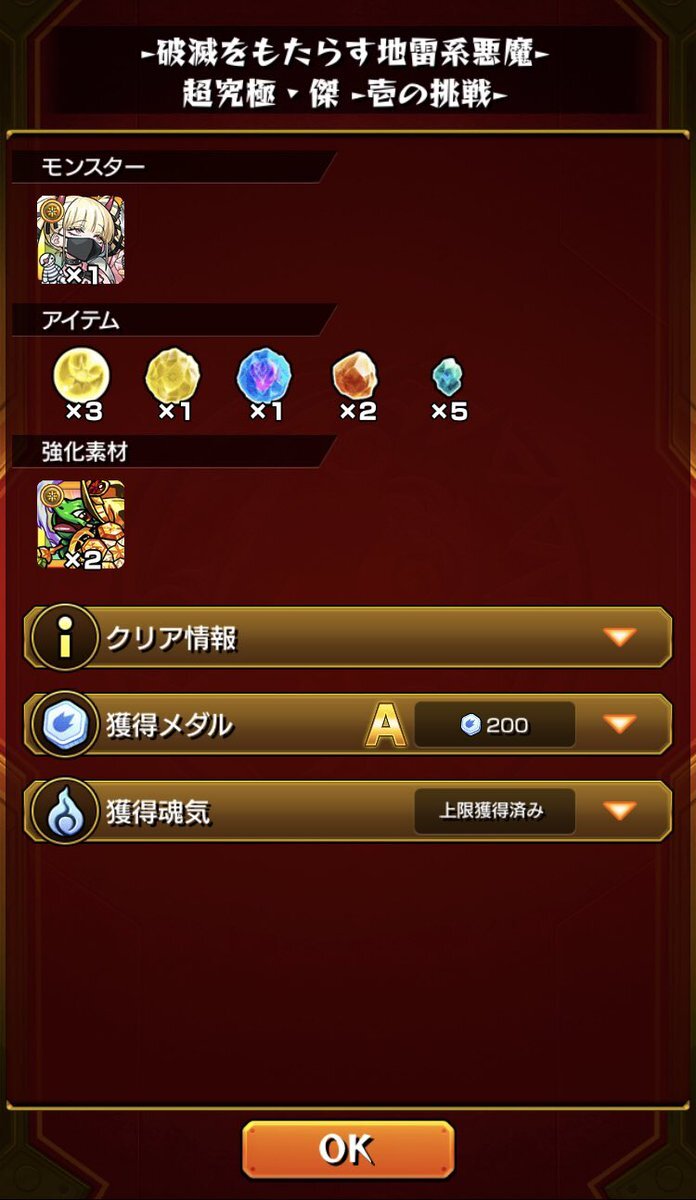Expand the クリア情報 section
Screen dimensions: 696x1200
point(348,637)
